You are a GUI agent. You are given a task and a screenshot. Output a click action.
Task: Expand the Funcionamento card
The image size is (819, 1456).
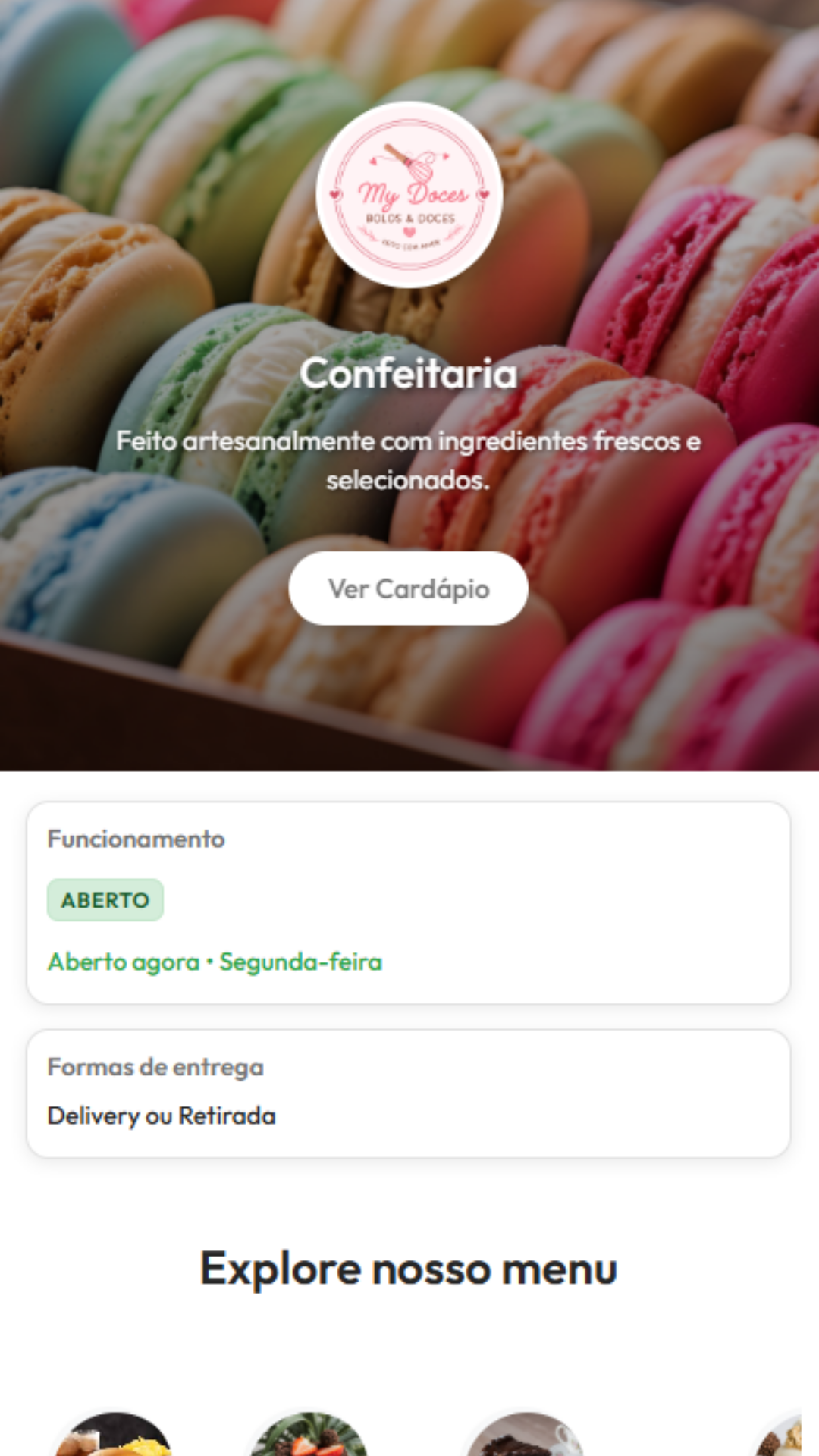click(x=409, y=902)
